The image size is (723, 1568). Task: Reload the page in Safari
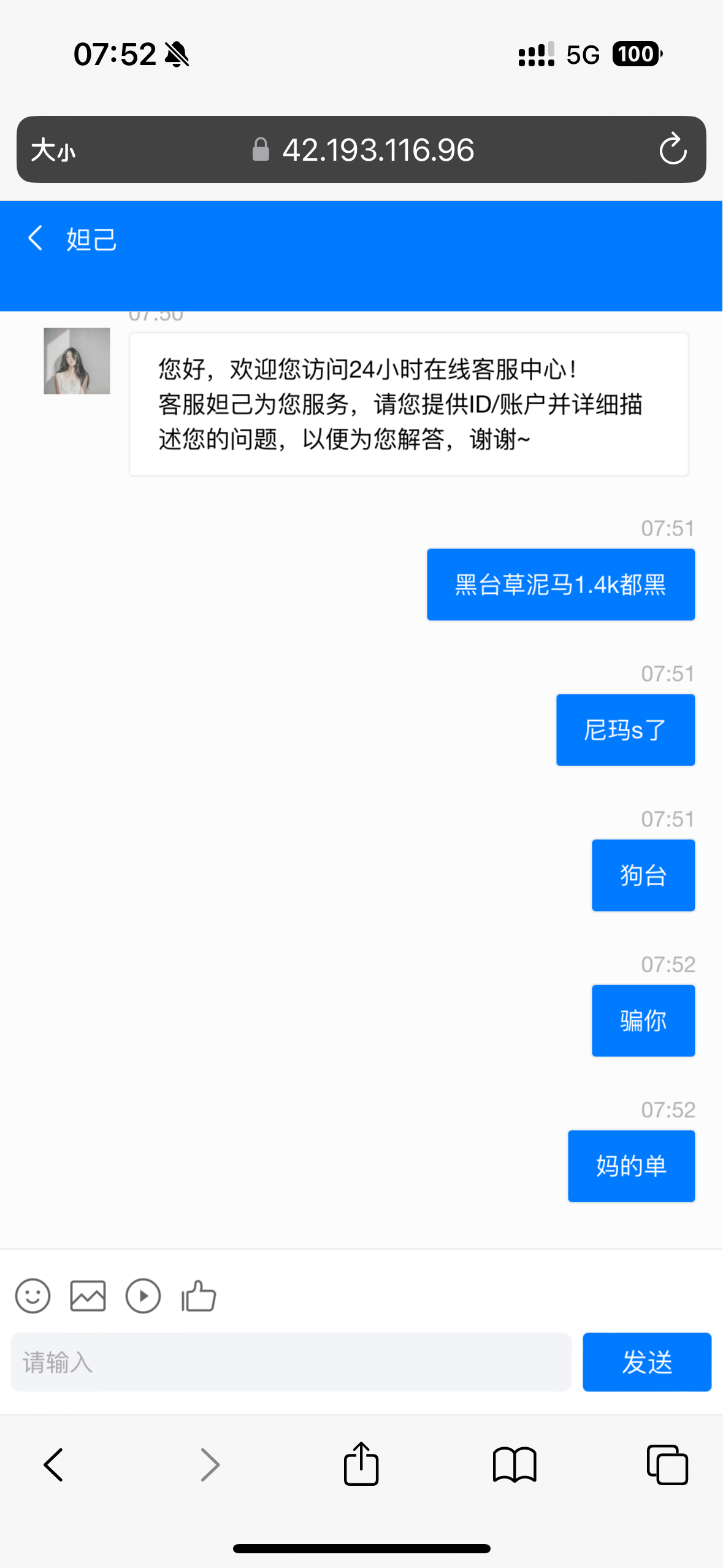[x=673, y=150]
